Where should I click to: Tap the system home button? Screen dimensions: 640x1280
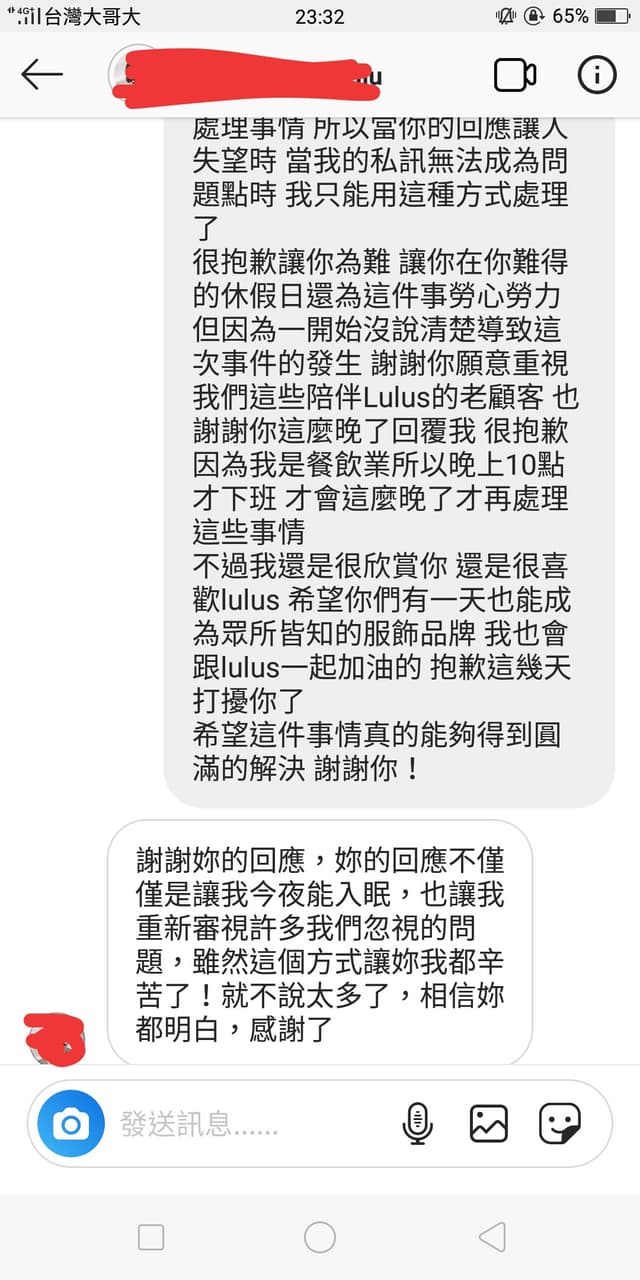pos(320,1237)
